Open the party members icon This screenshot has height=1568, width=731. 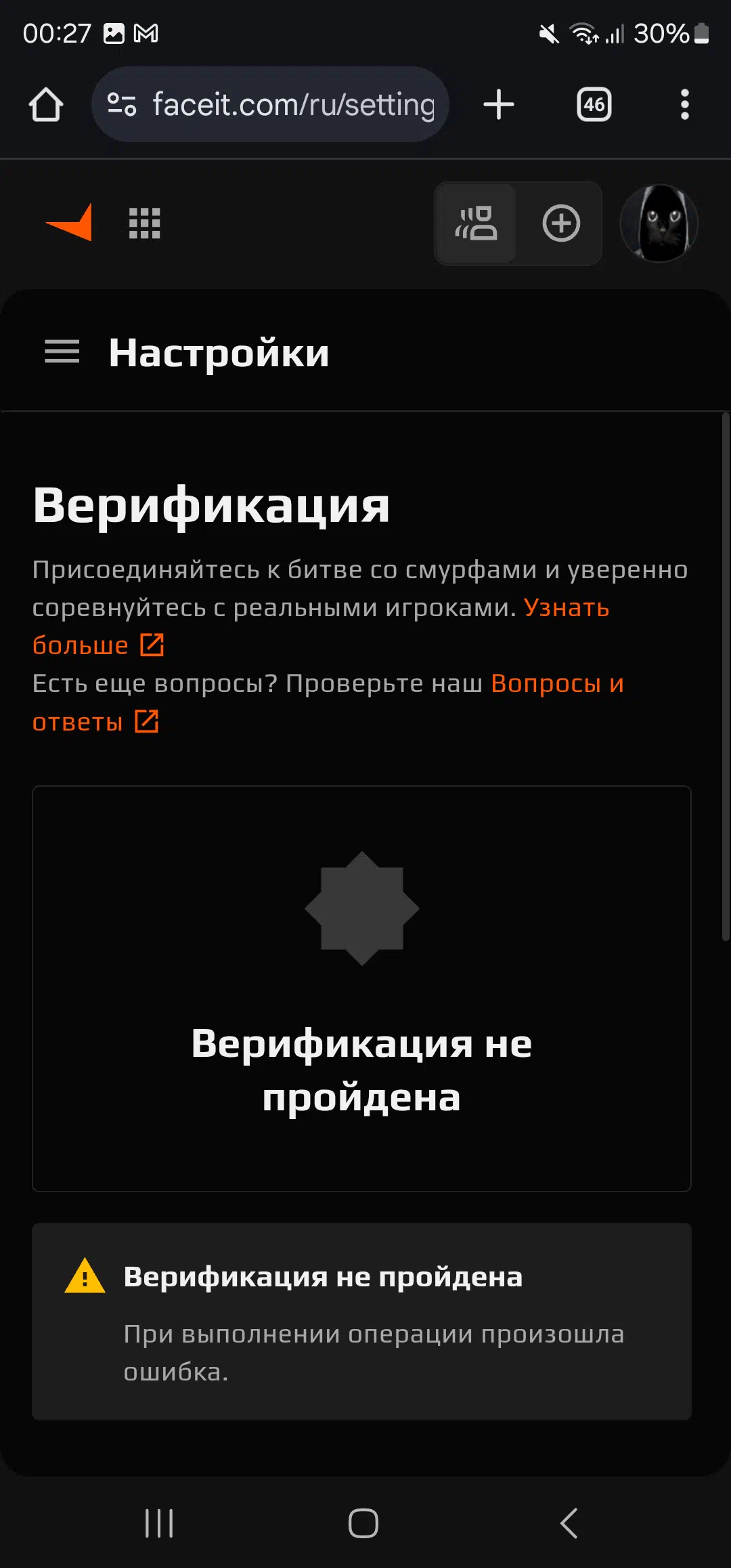pyautogui.click(x=477, y=223)
